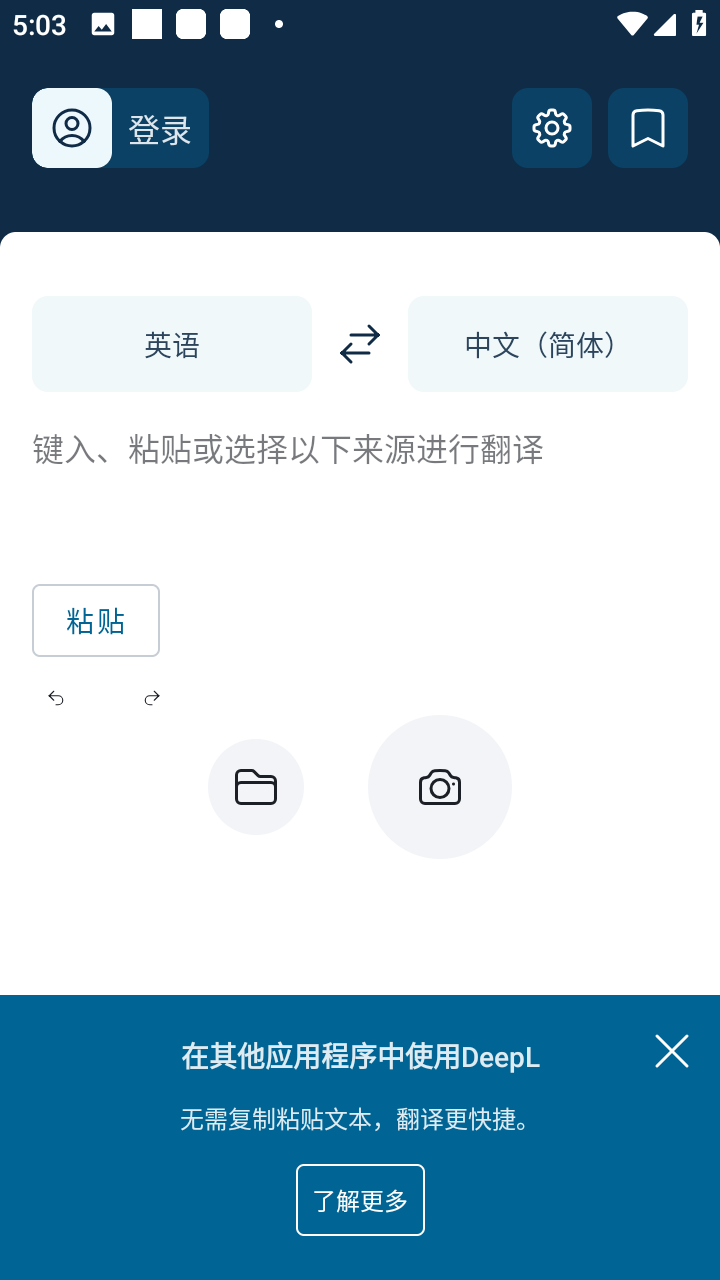Viewport: 720px width, 1280px height.
Task: Tap the 粘贴 paste button
Action: [x=96, y=621]
